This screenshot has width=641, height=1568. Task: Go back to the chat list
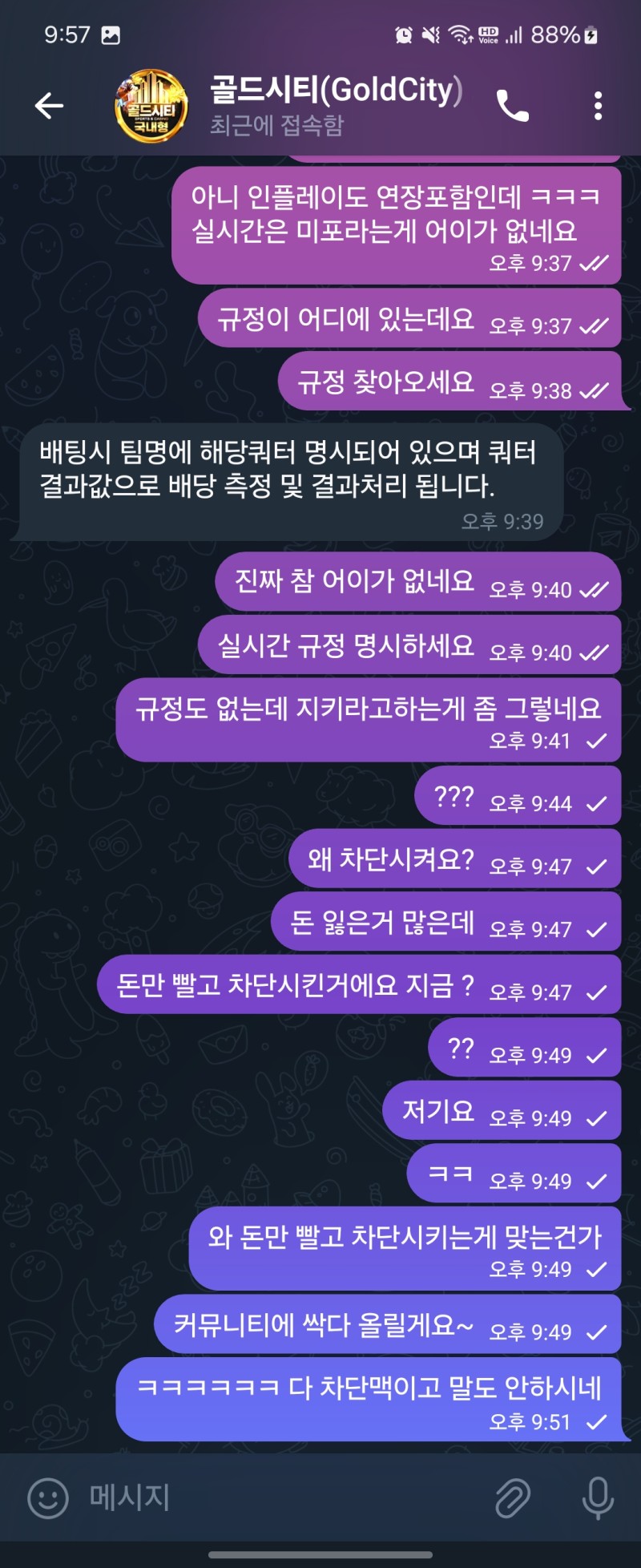[49, 106]
